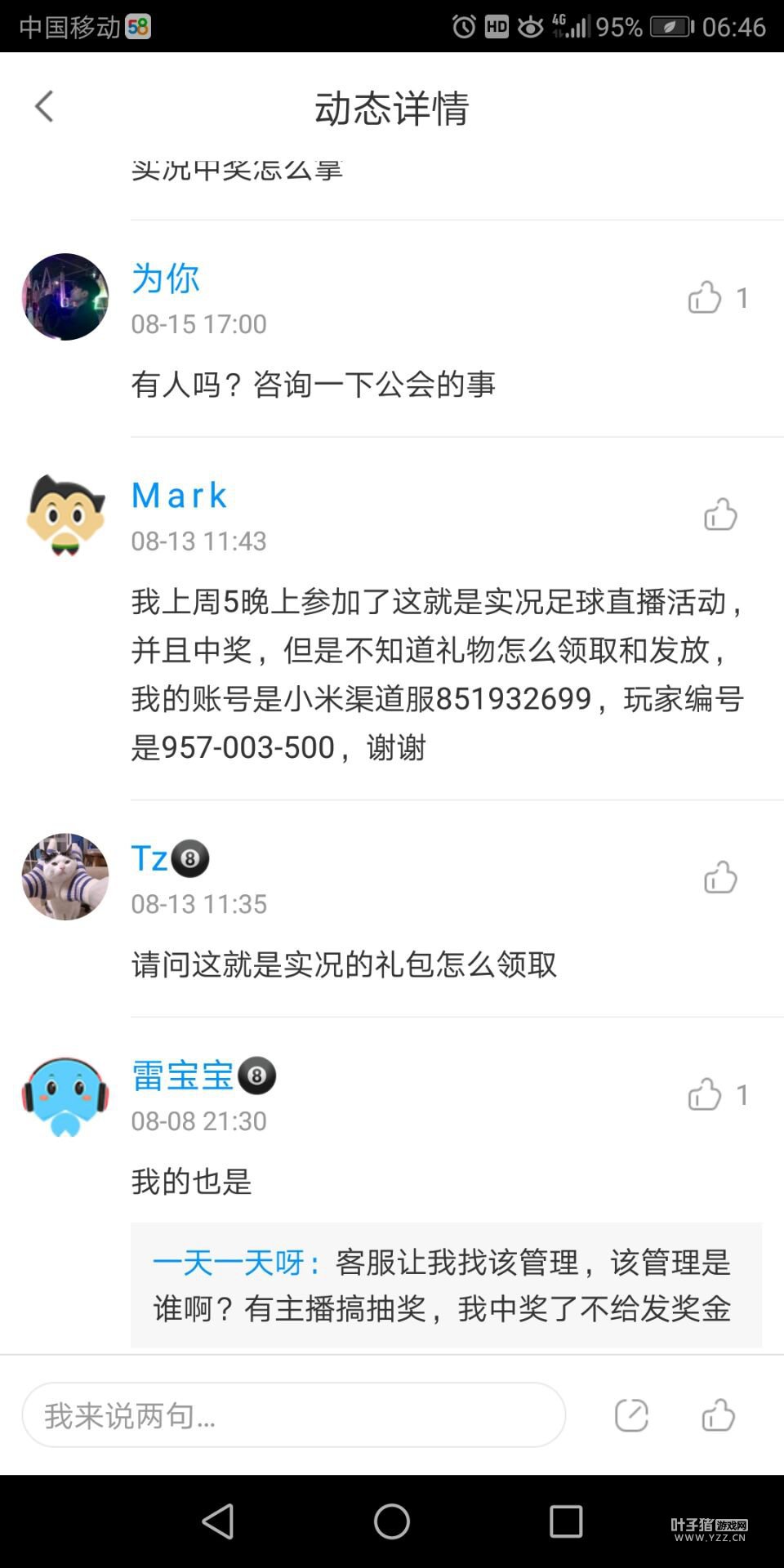Like the comment by 为你
The image size is (784, 1568).
click(x=705, y=297)
